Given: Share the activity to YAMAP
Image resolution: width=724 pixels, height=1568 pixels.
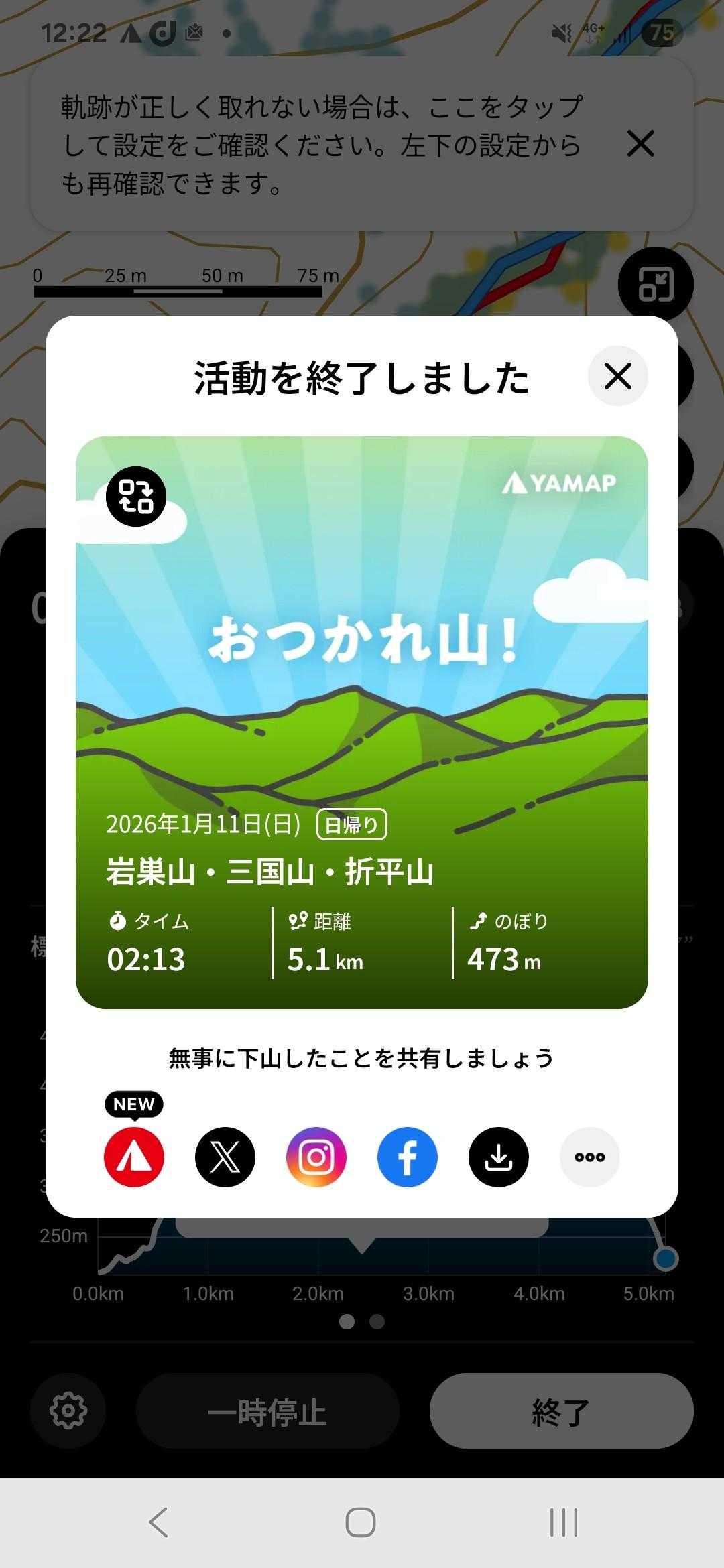Looking at the screenshot, I should click(x=134, y=1157).
